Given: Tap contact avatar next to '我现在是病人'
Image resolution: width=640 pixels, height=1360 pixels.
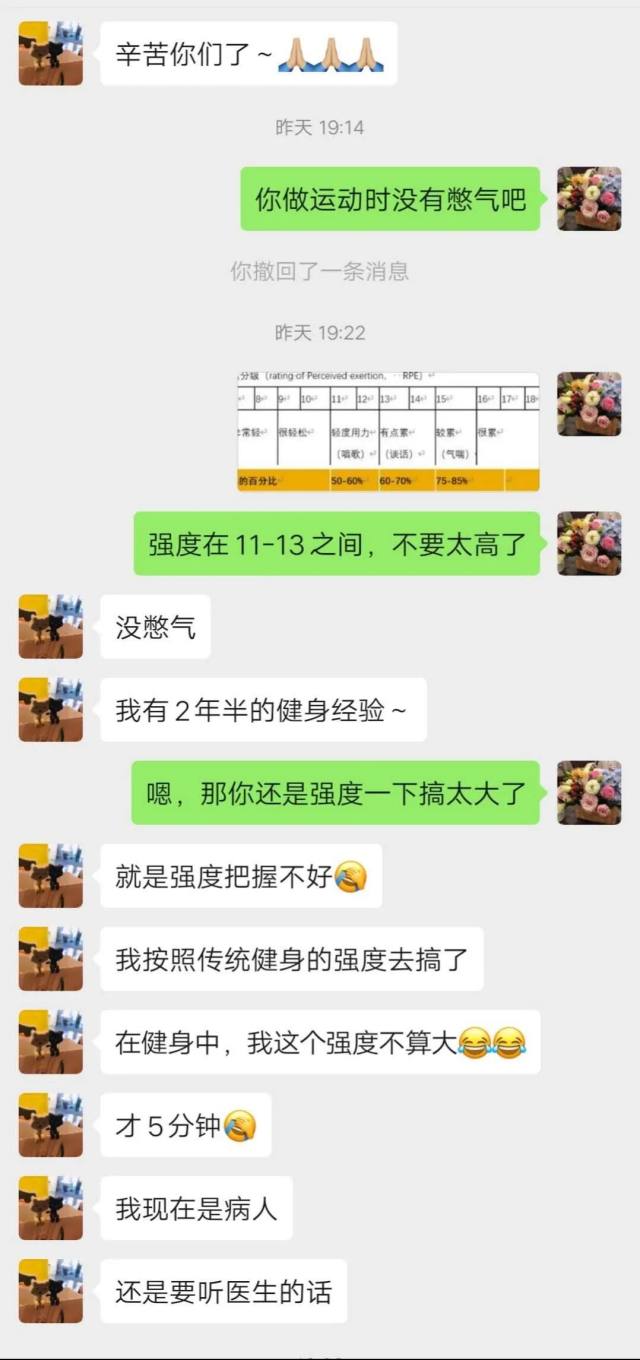Looking at the screenshot, I should tap(51, 1207).
